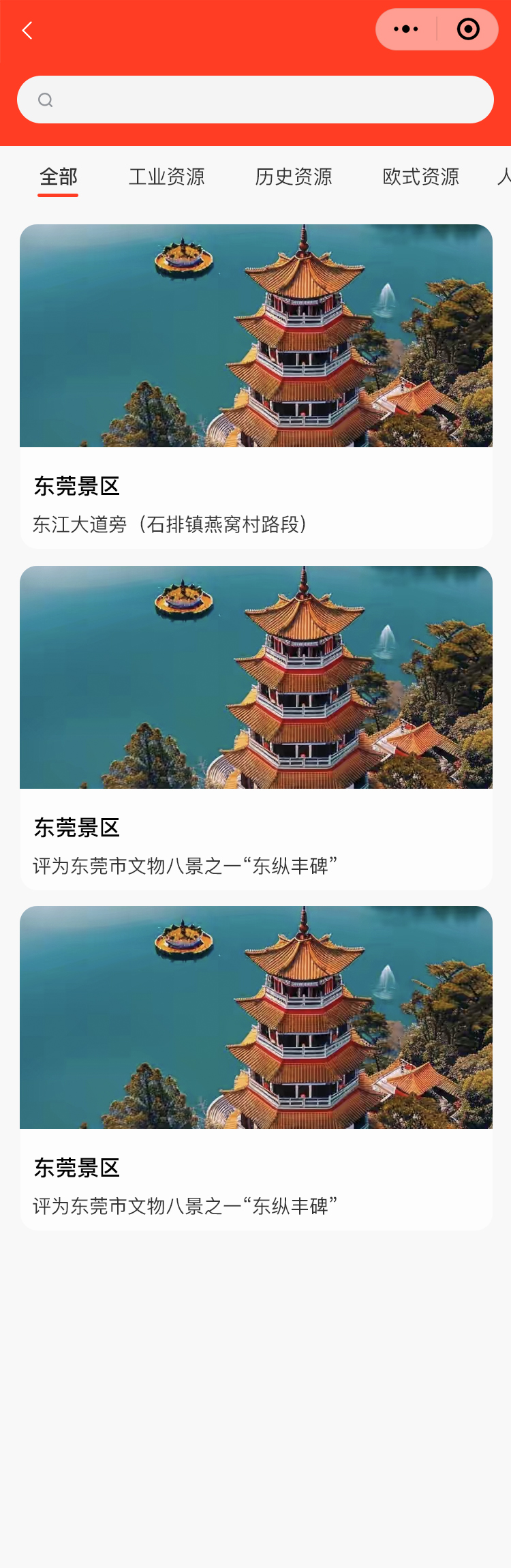Show the 欧式资源 tab

coord(421,177)
